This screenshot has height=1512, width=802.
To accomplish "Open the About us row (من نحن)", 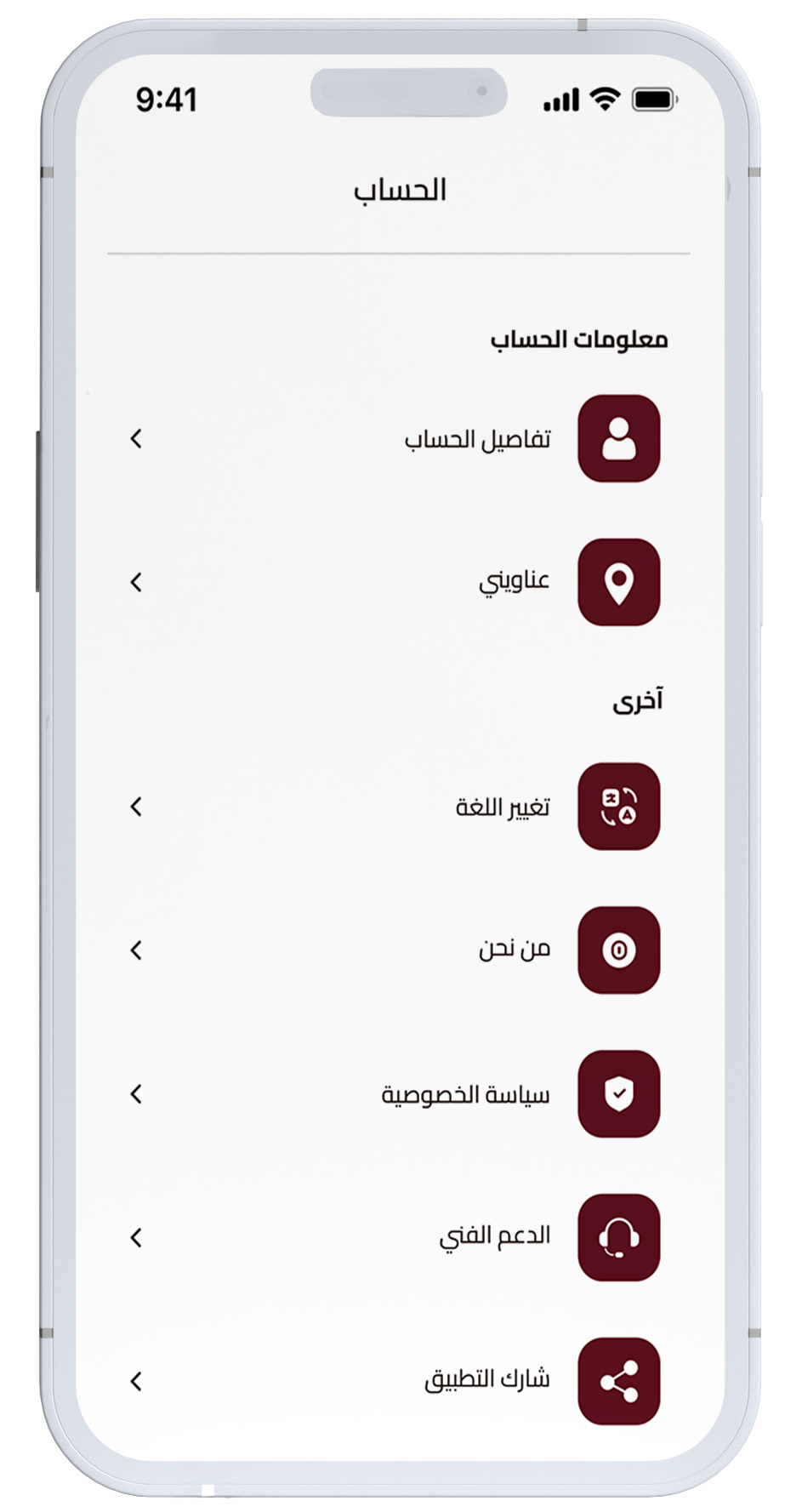I will point(514,950).
